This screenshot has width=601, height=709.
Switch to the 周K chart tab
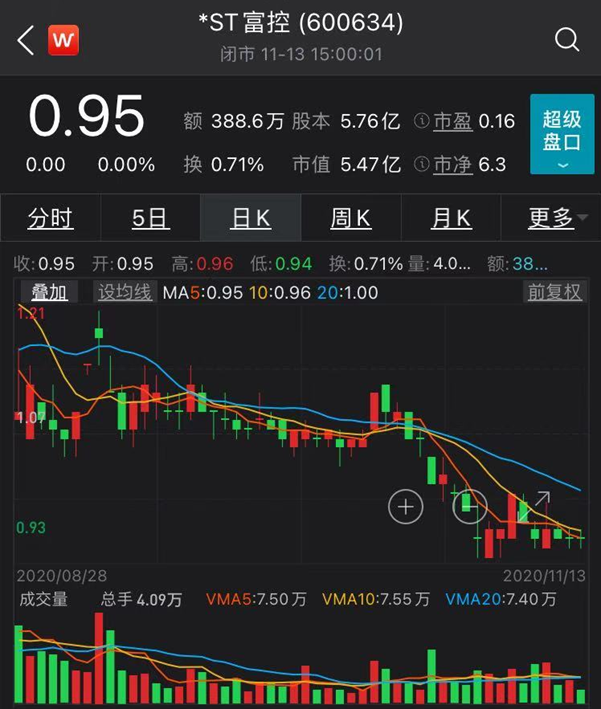351,218
